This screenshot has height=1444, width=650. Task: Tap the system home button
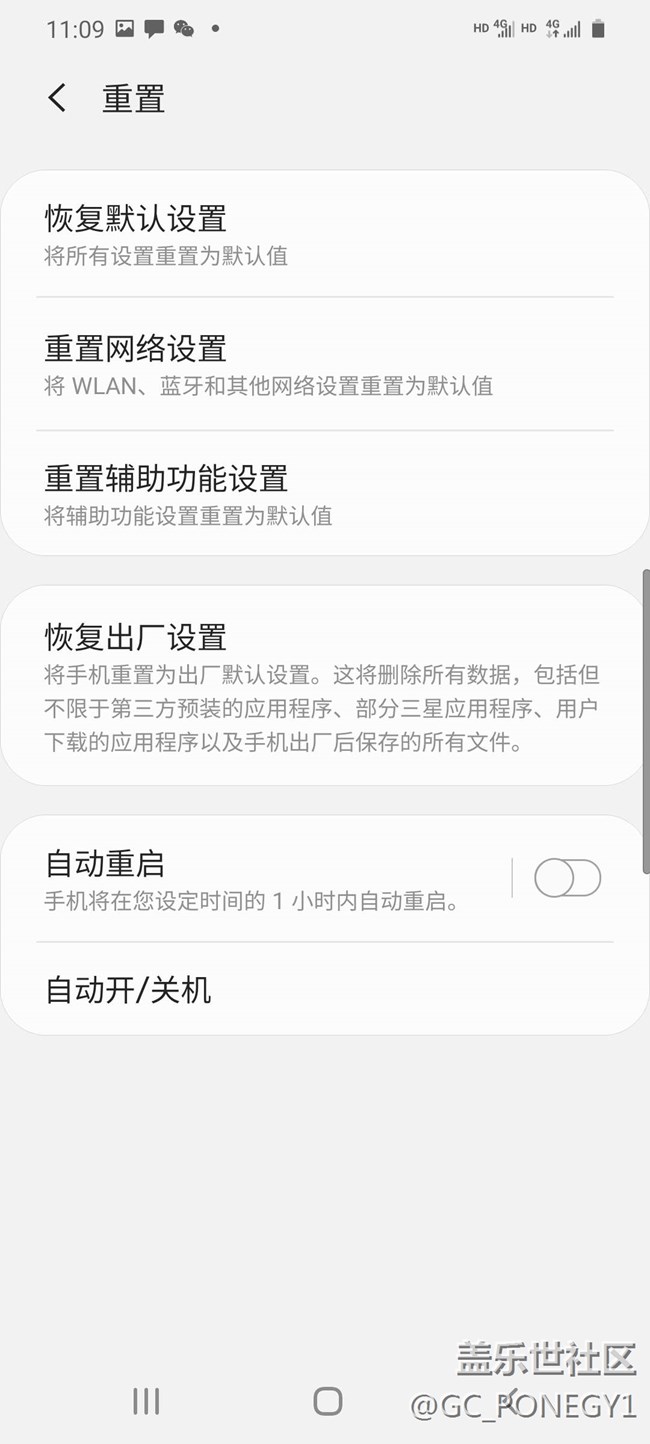(327, 1401)
